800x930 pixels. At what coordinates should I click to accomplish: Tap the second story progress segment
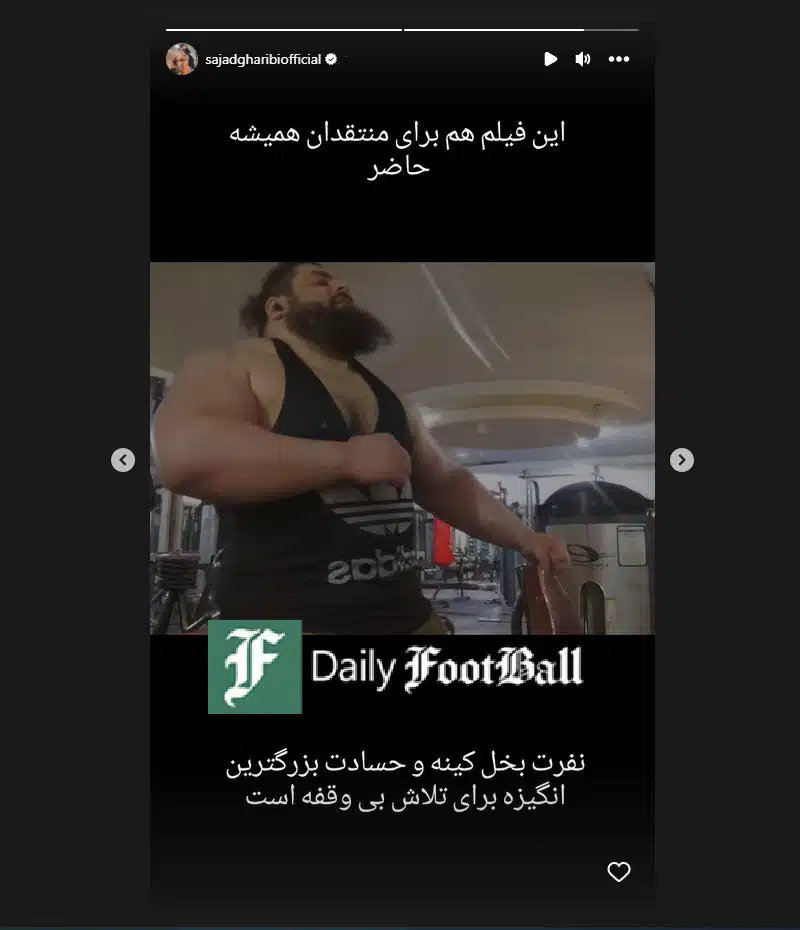pyautogui.click(x=530, y=29)
